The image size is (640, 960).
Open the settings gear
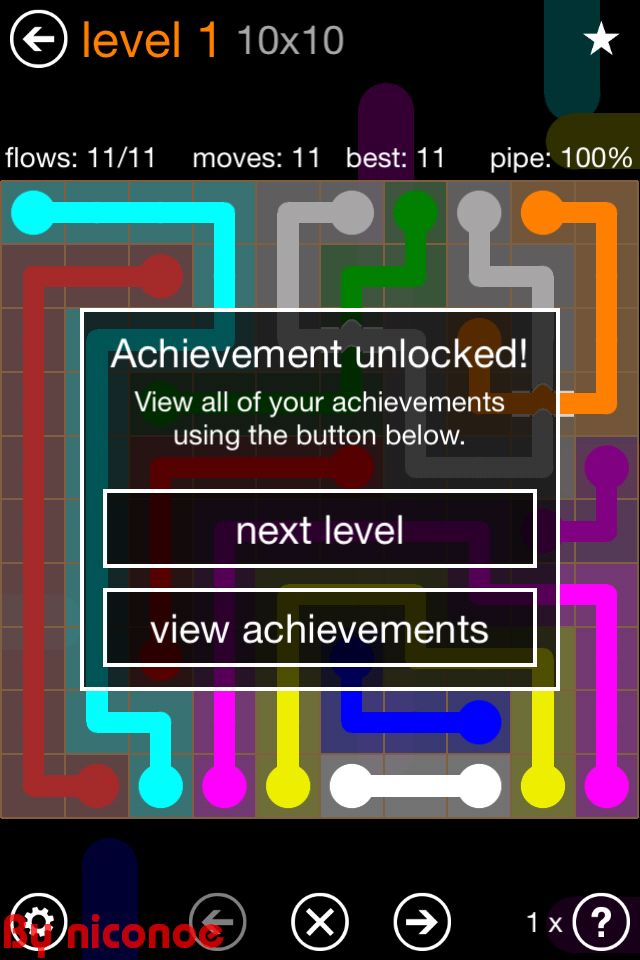pyautogui.click(x=37, y=921)
